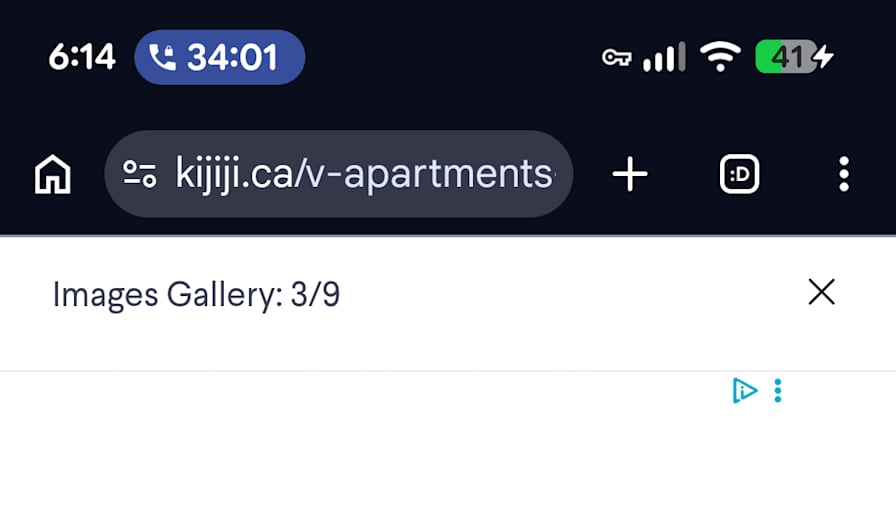The height and width of the screenshot is (512, 896).
Task: View site info icon in address bar
Action: pyautogui.click(x=140, y=175)
